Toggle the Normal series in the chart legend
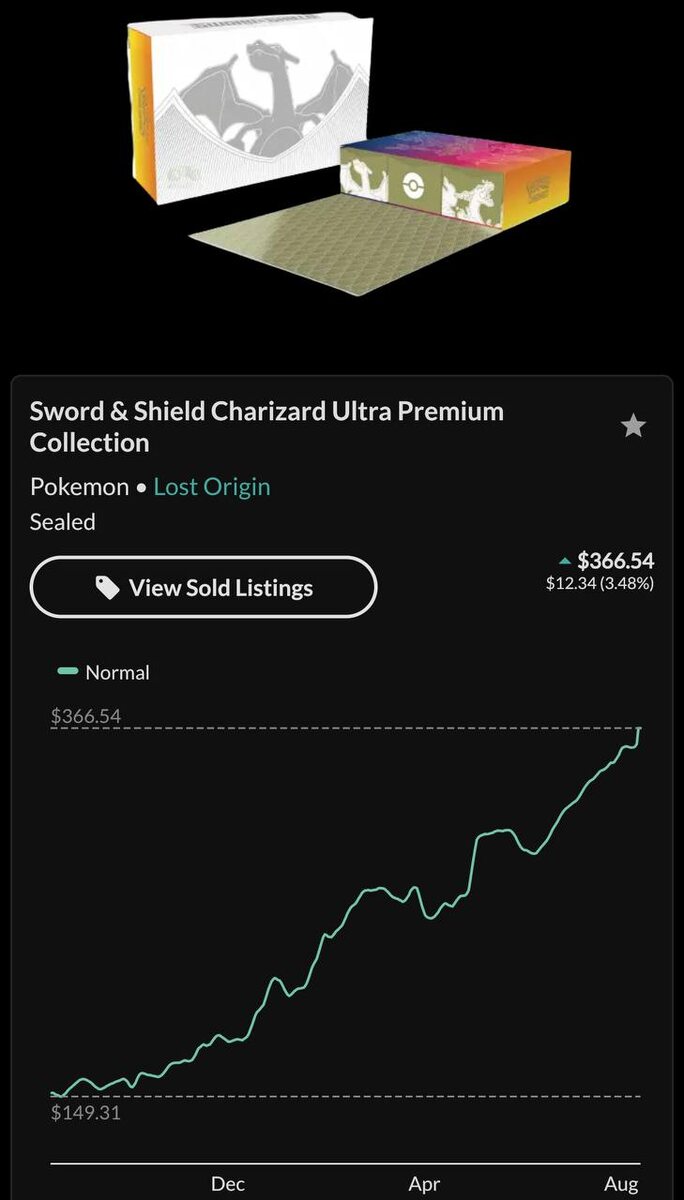The image size is (684, 1200). tap(104, 673)
